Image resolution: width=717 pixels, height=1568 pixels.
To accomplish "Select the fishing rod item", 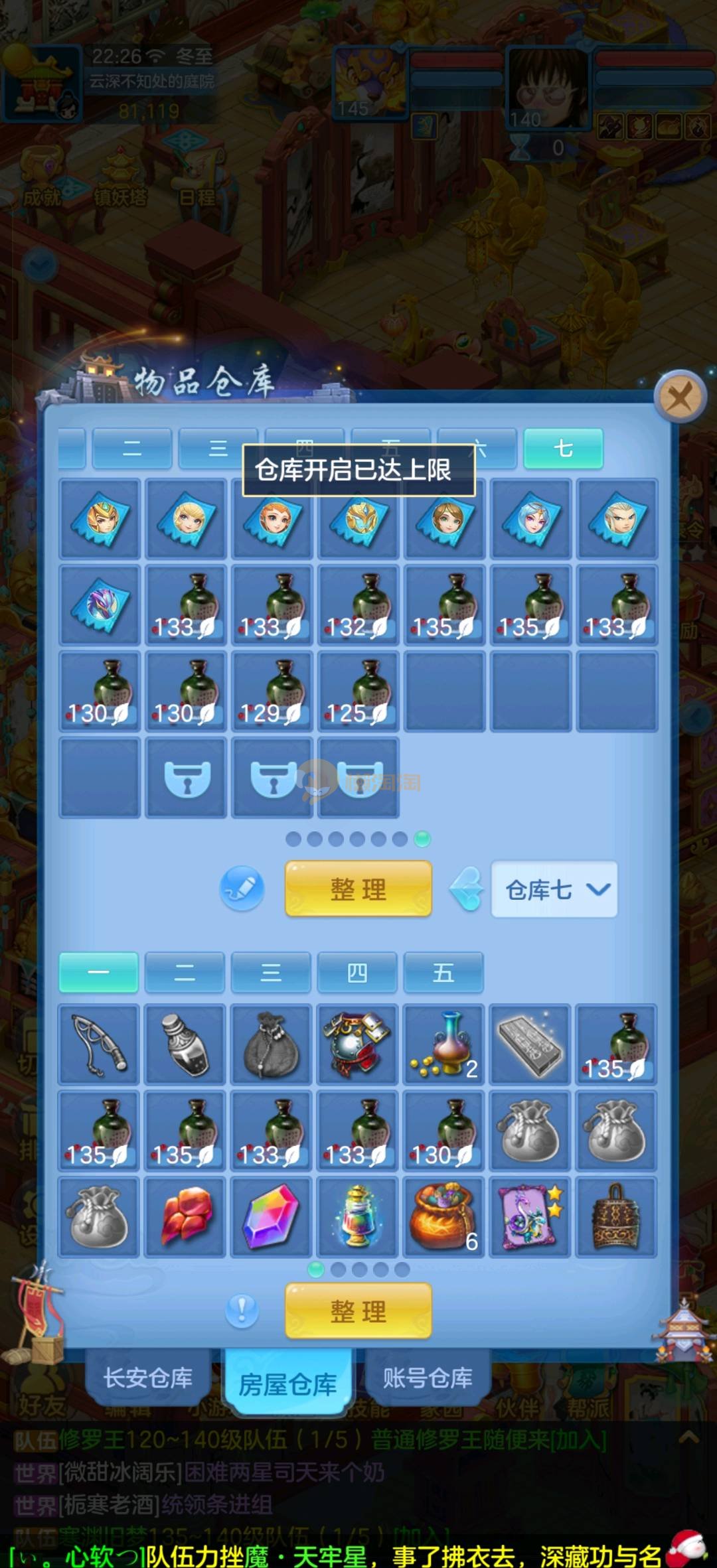I will (x=99, y=1044).
